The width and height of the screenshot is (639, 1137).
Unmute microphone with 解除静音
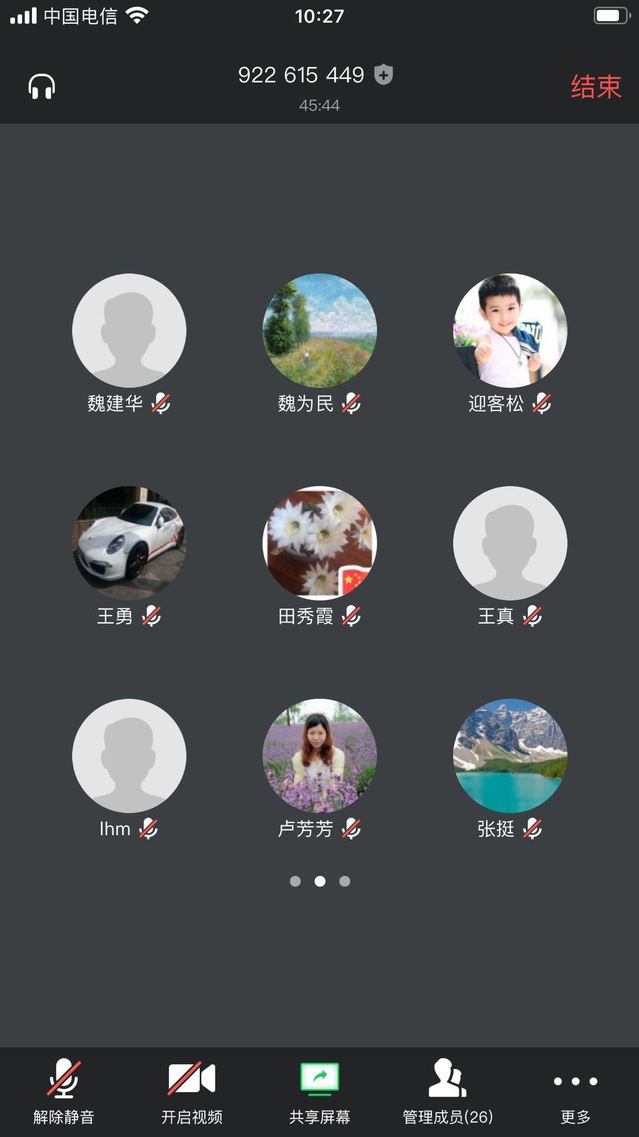[x=64, y=1091]
